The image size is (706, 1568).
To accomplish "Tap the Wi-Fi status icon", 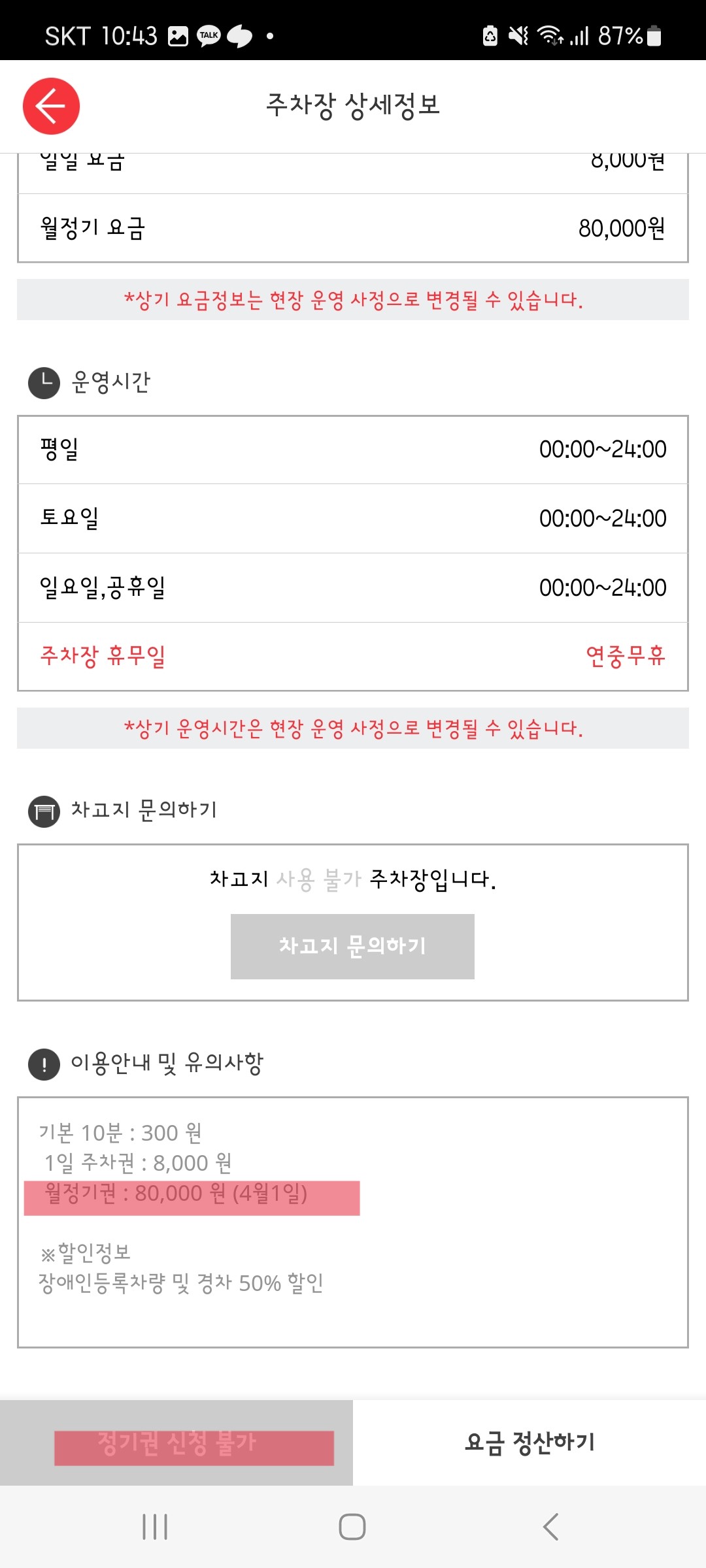I will coord(549,37).
